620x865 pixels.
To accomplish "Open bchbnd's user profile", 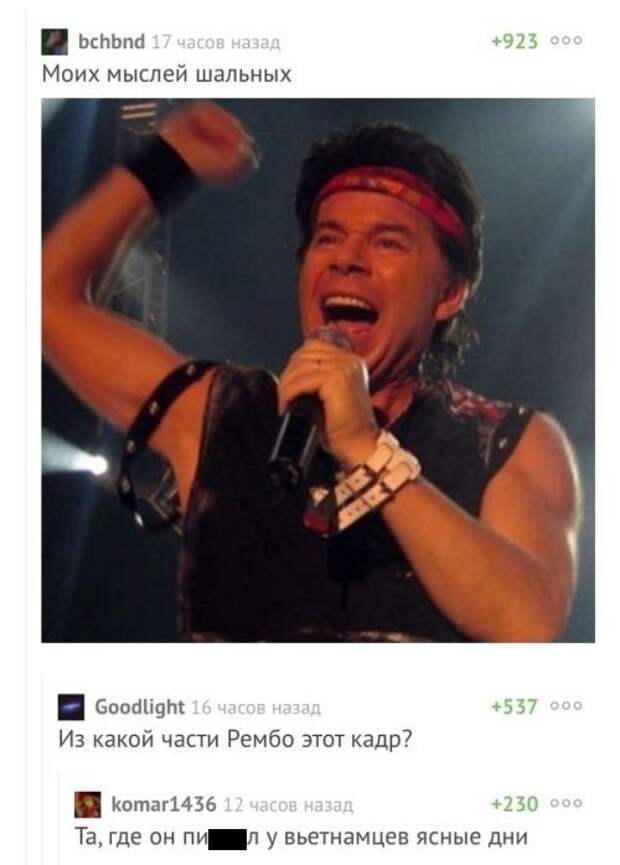I will (x=110, y=42).
